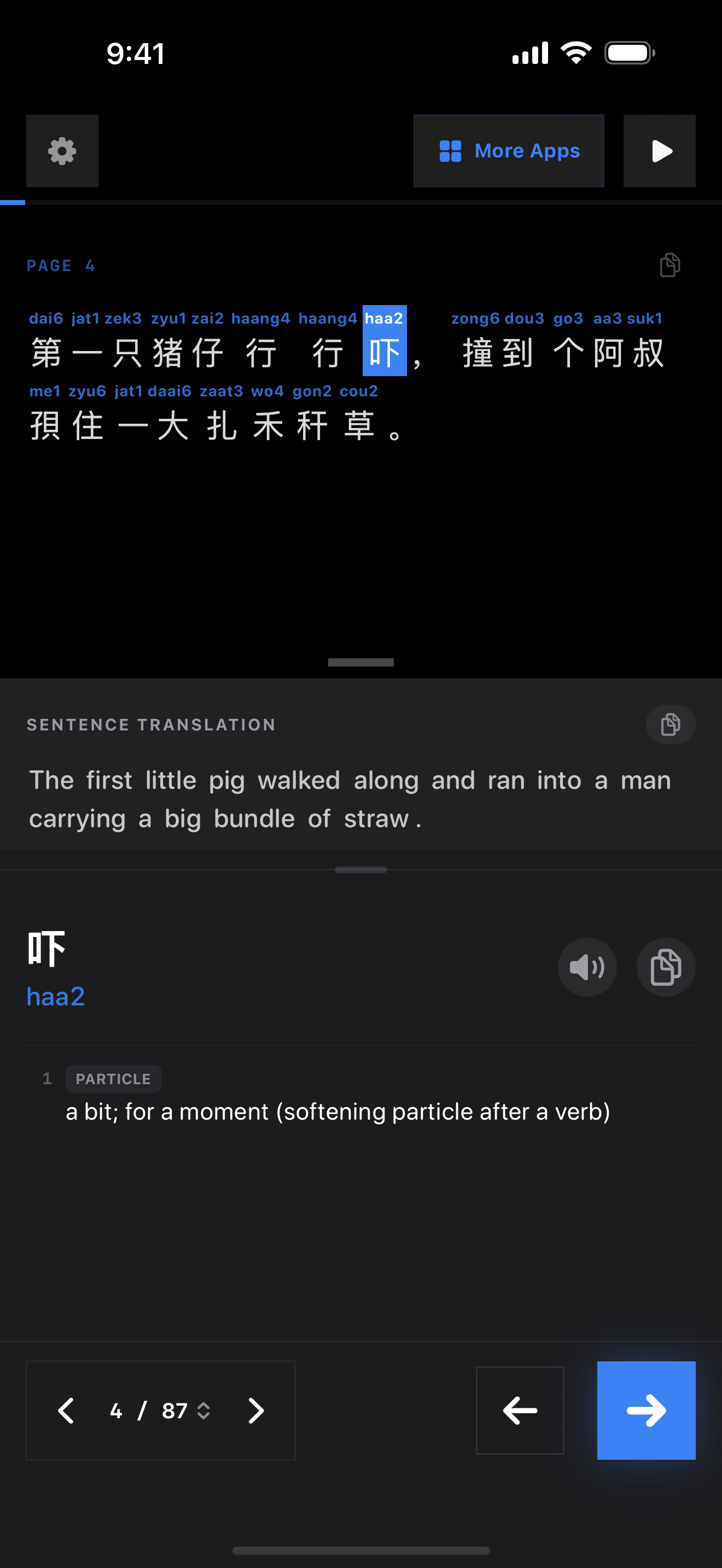Go to the previous page chevron
This screenshot has height=1568, width=722.
(66, 1411)
